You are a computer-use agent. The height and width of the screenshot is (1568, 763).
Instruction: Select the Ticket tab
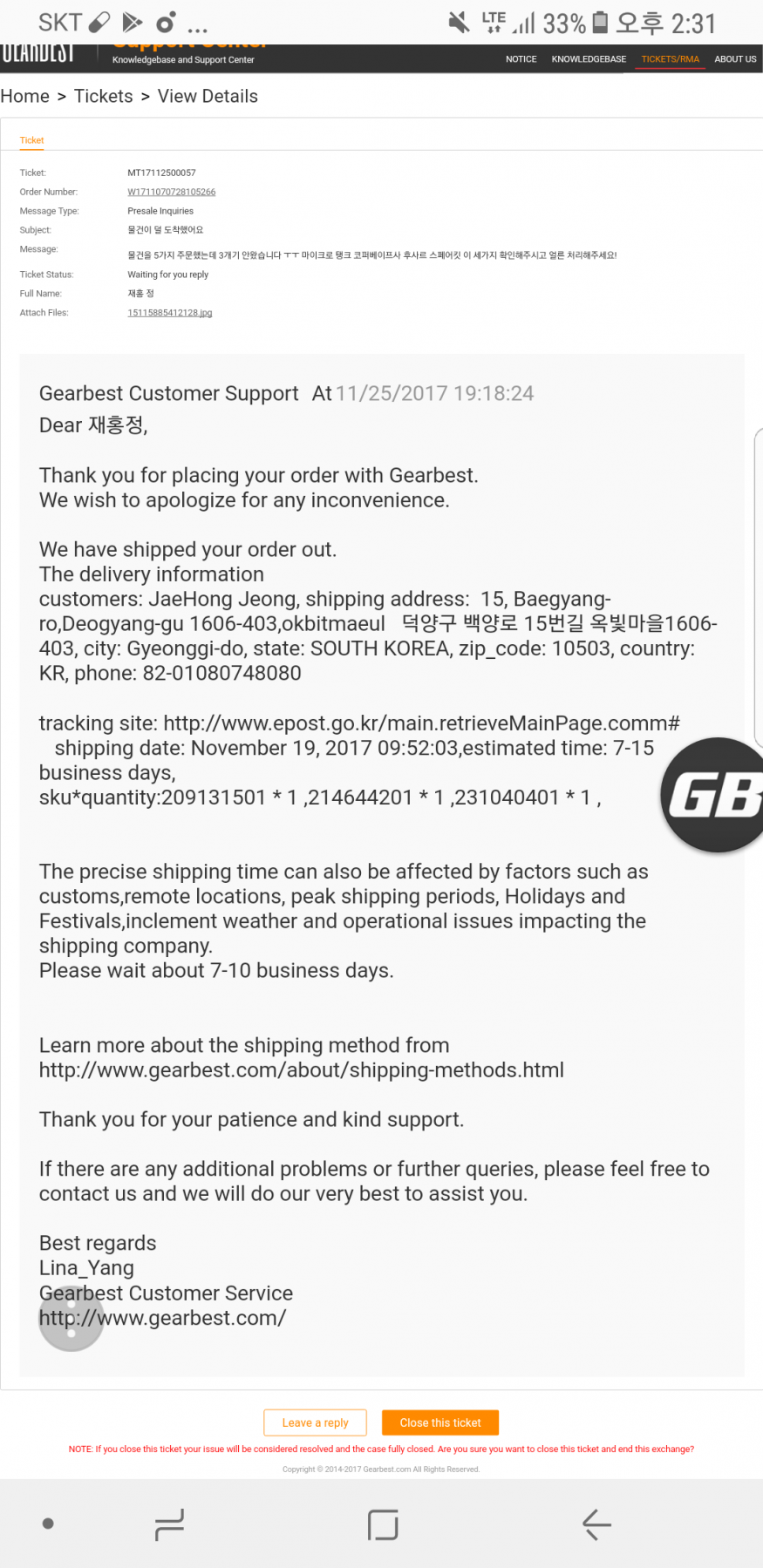31,140
